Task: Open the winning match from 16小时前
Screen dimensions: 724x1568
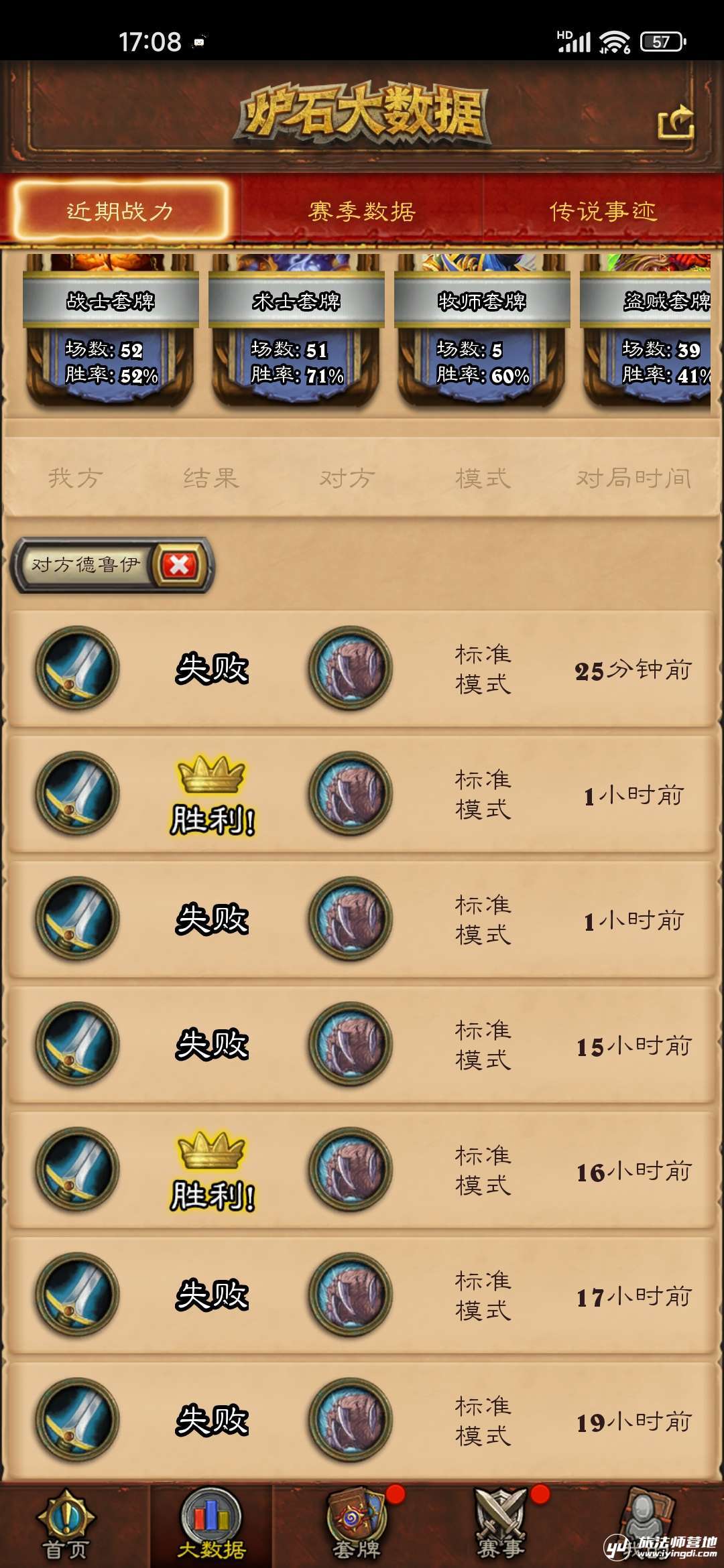Action: pyautogui.click(x=362, y=1170)
